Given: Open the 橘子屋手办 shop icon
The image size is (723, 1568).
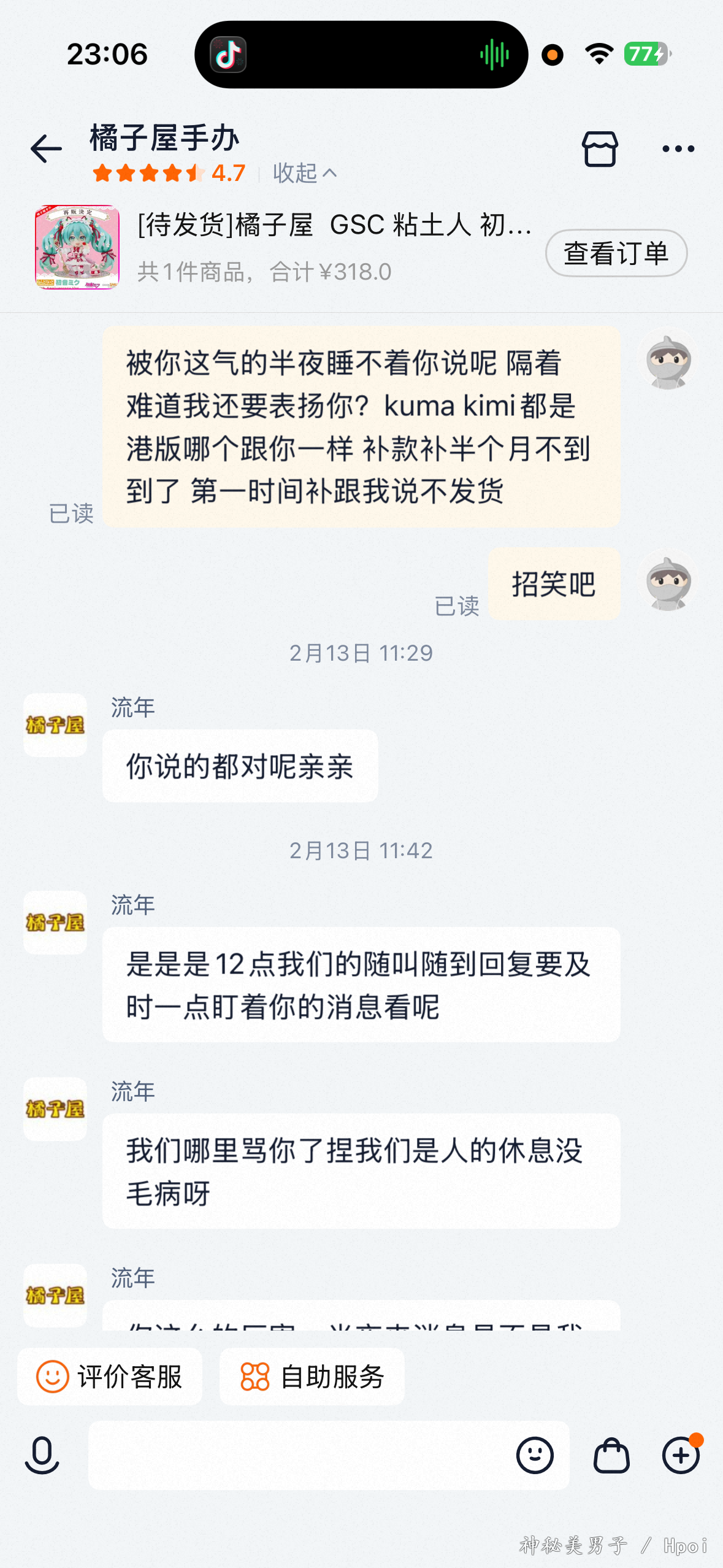Looking at the screenshot, I should 599,149.
